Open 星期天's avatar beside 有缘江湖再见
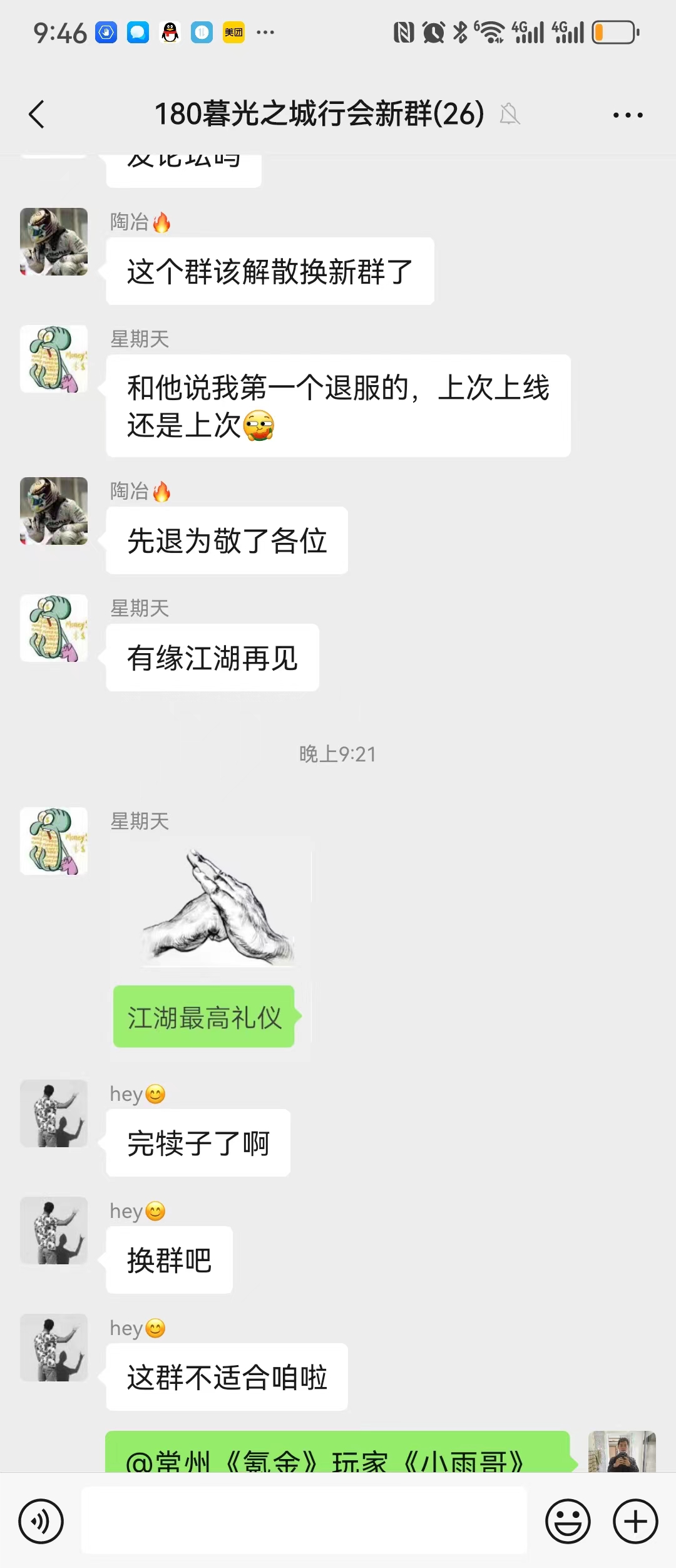The image size is (676, 1568). click(x=54, y=628)
